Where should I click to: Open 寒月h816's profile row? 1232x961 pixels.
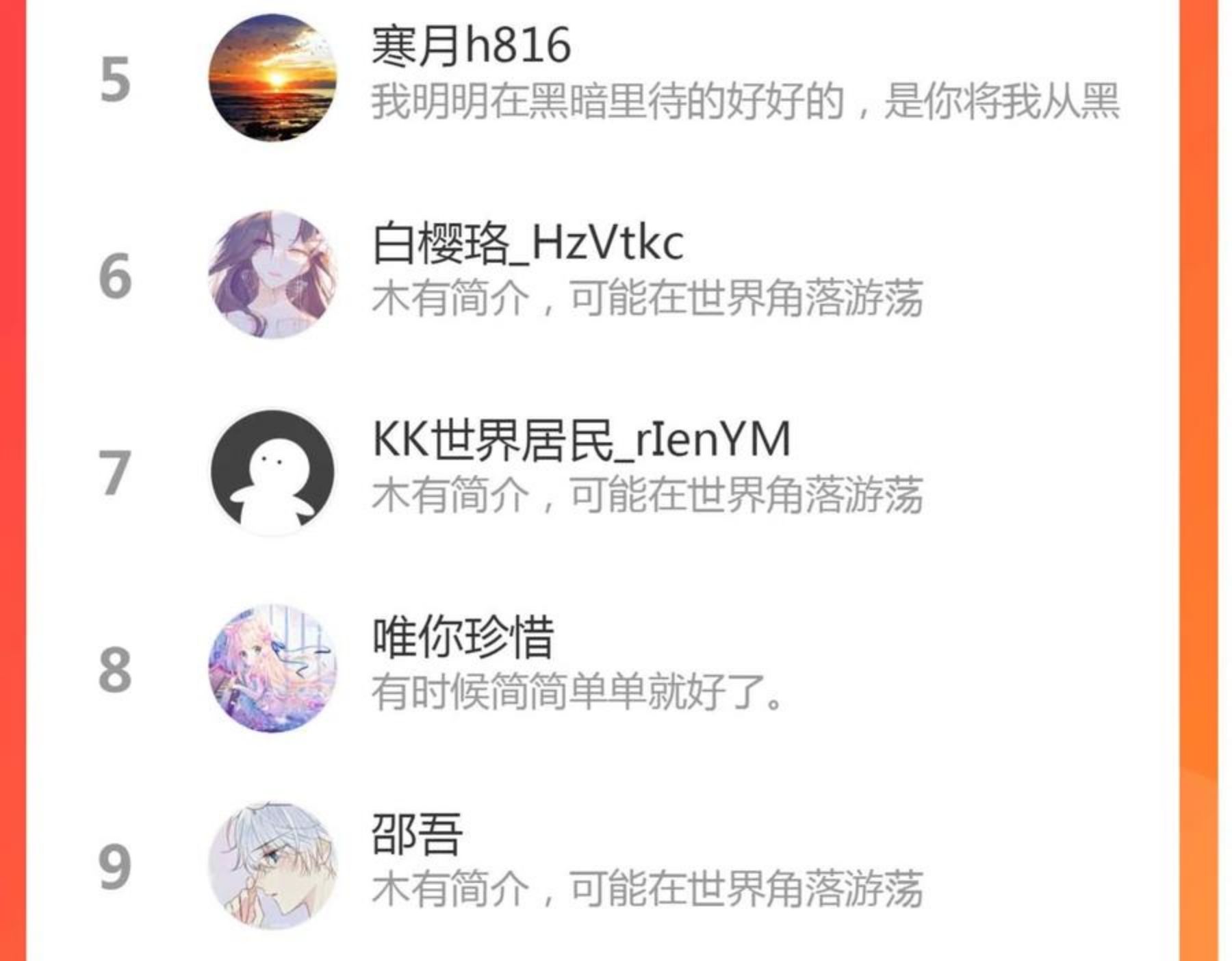tap(602, 77)
